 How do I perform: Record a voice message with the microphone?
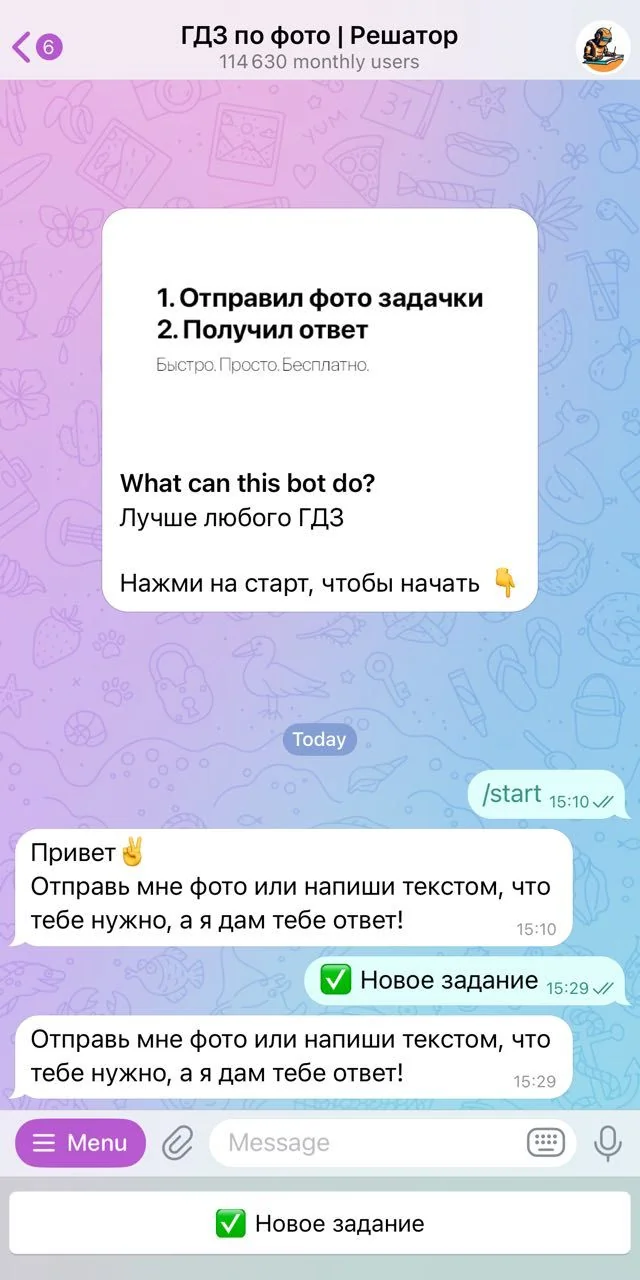607,1143
